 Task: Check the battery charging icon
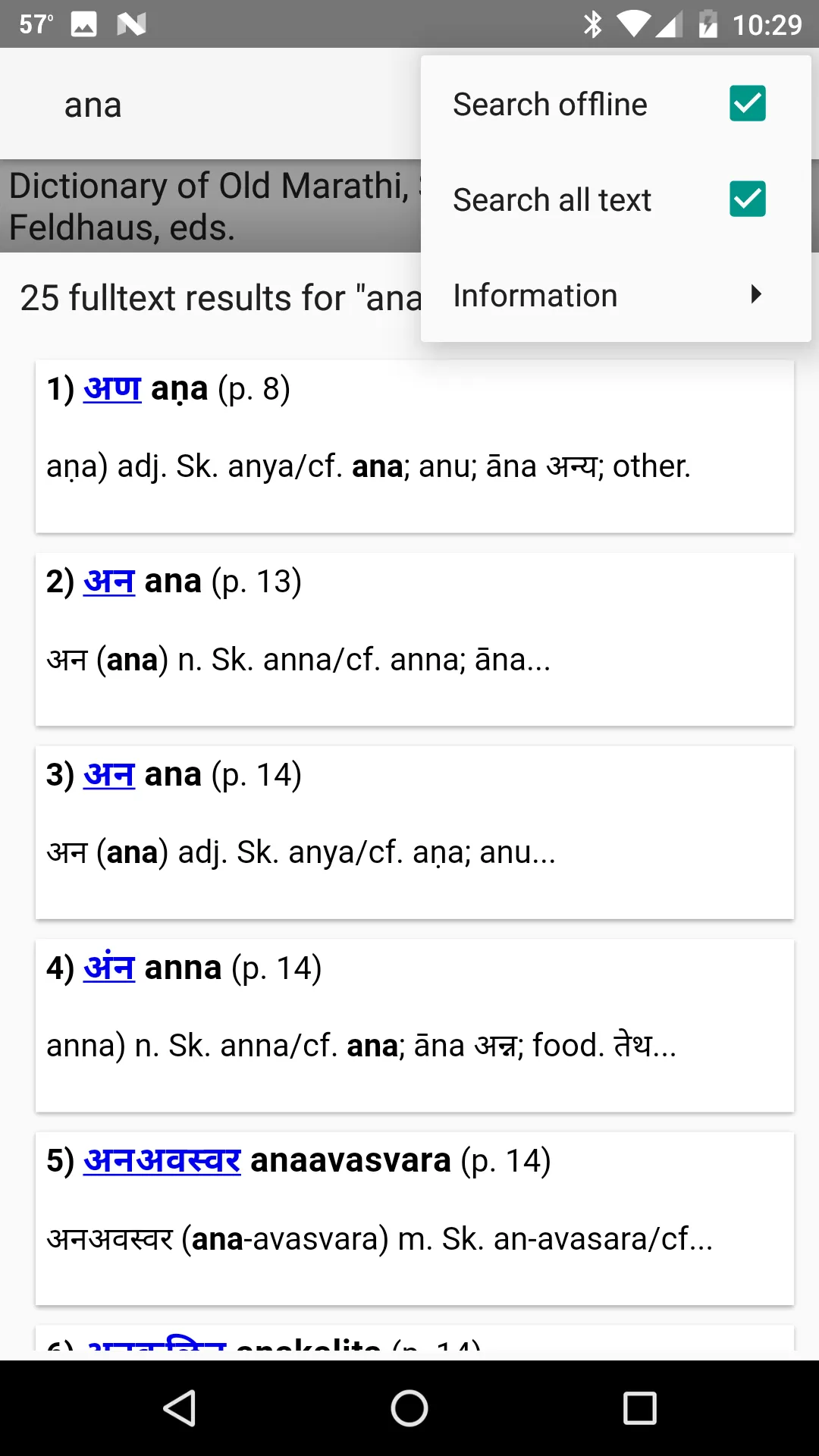click(x=708, y=24)
